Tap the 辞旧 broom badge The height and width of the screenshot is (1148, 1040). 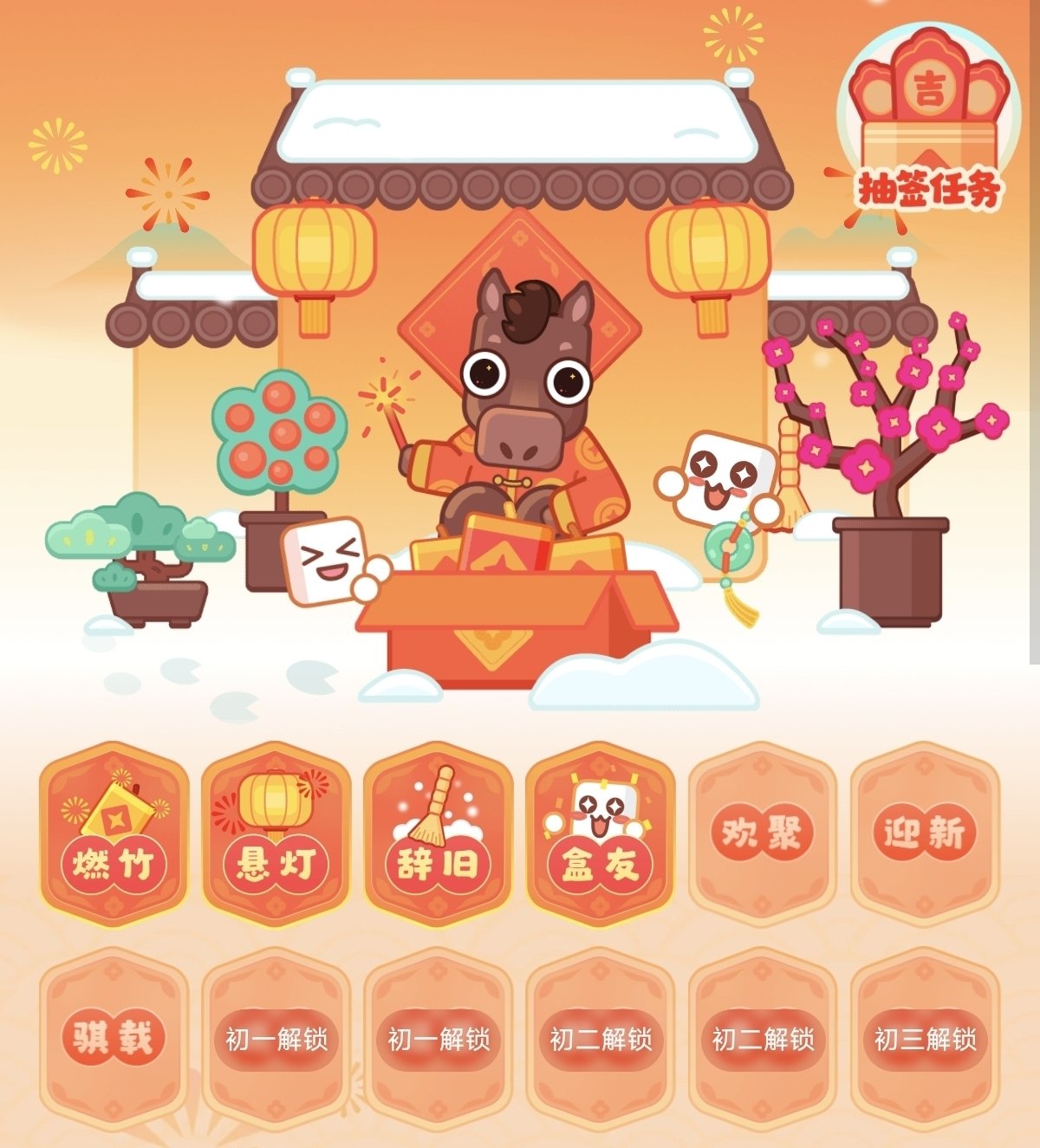tap(439, 834)
